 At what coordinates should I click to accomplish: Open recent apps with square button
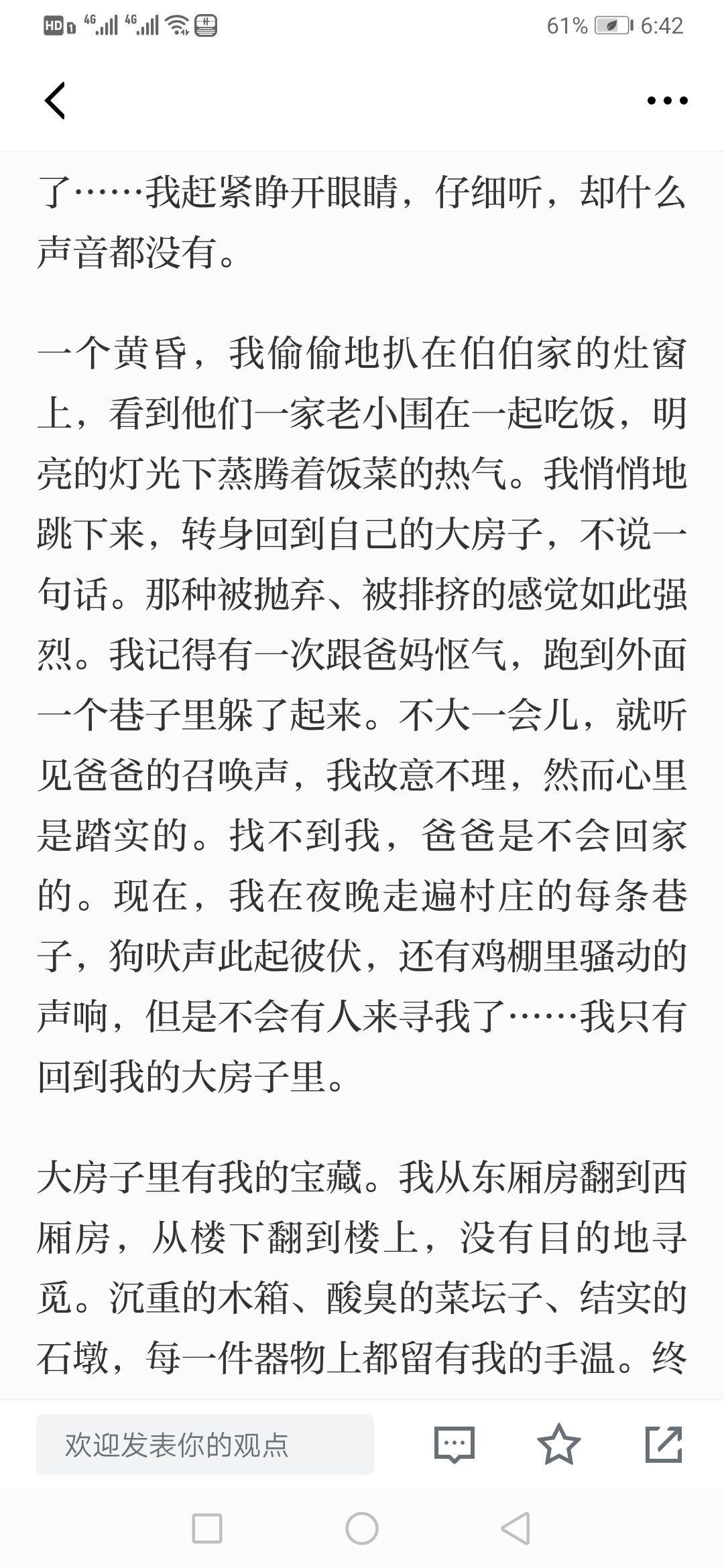click(207, 1529)
